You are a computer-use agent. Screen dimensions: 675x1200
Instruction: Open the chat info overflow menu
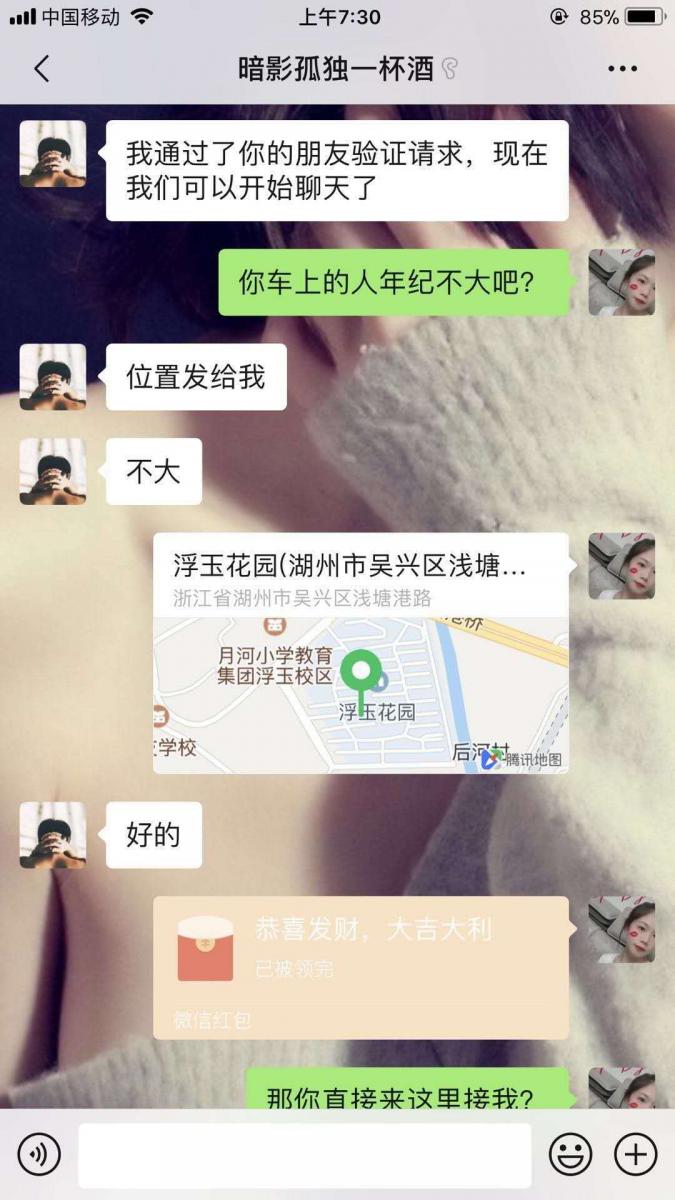click(622, 69)
